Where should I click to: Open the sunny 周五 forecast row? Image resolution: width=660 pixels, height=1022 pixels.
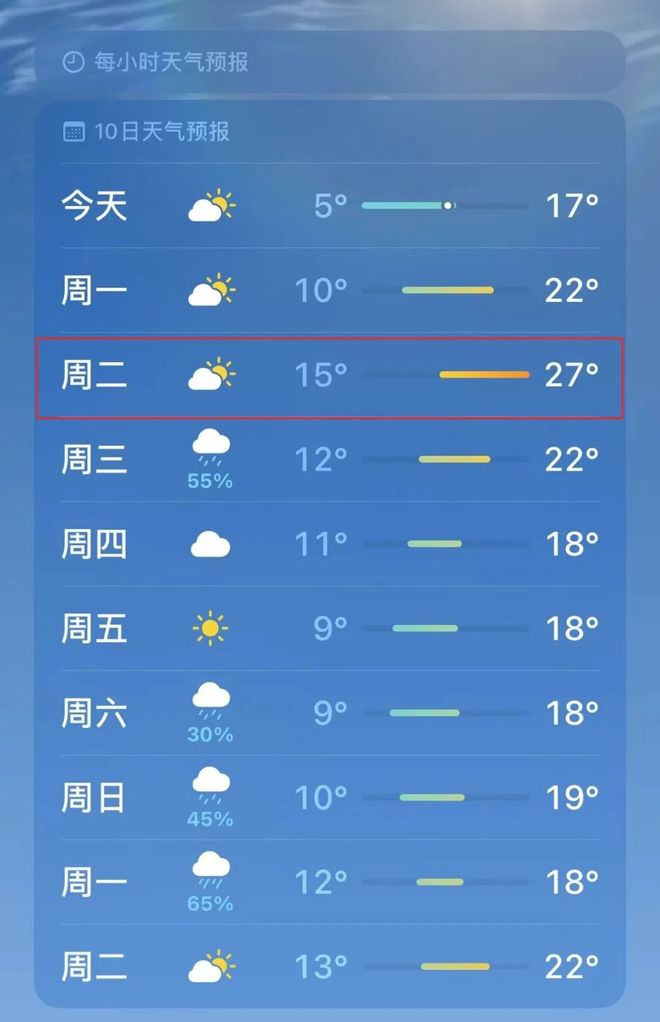[x=330, y=629]
